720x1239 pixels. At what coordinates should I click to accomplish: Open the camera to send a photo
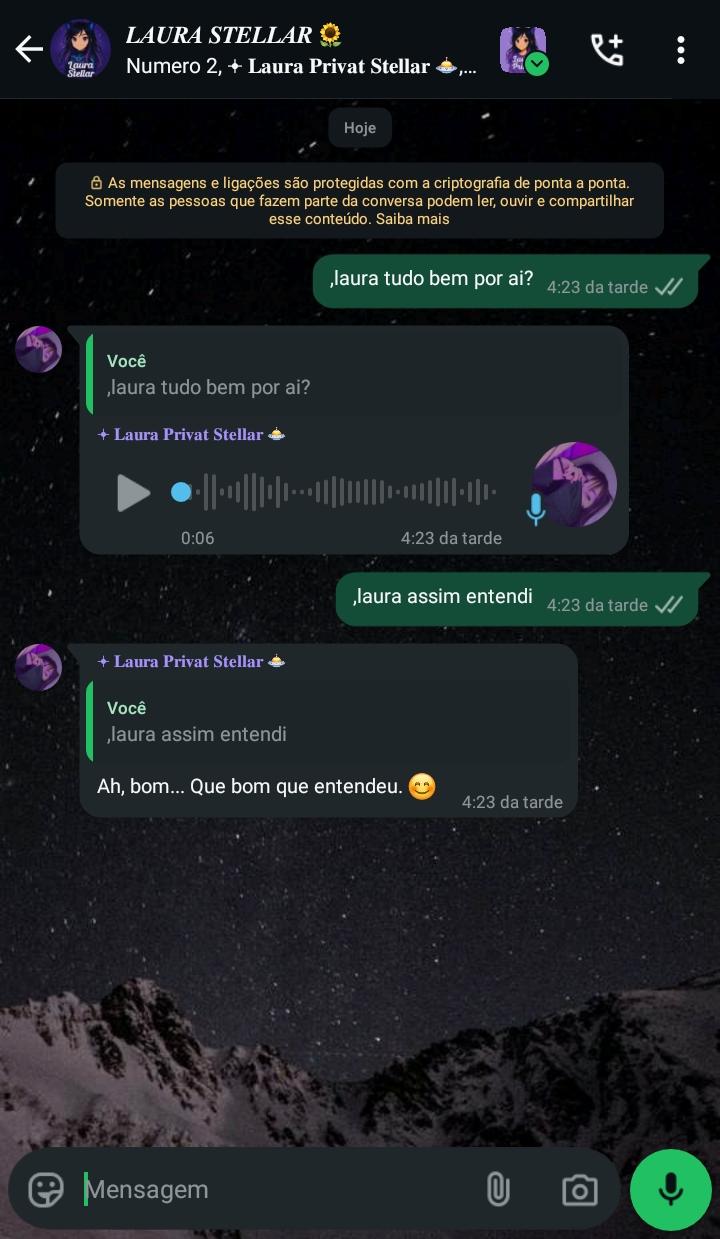pyautogui.click(x=579, y=1189)
